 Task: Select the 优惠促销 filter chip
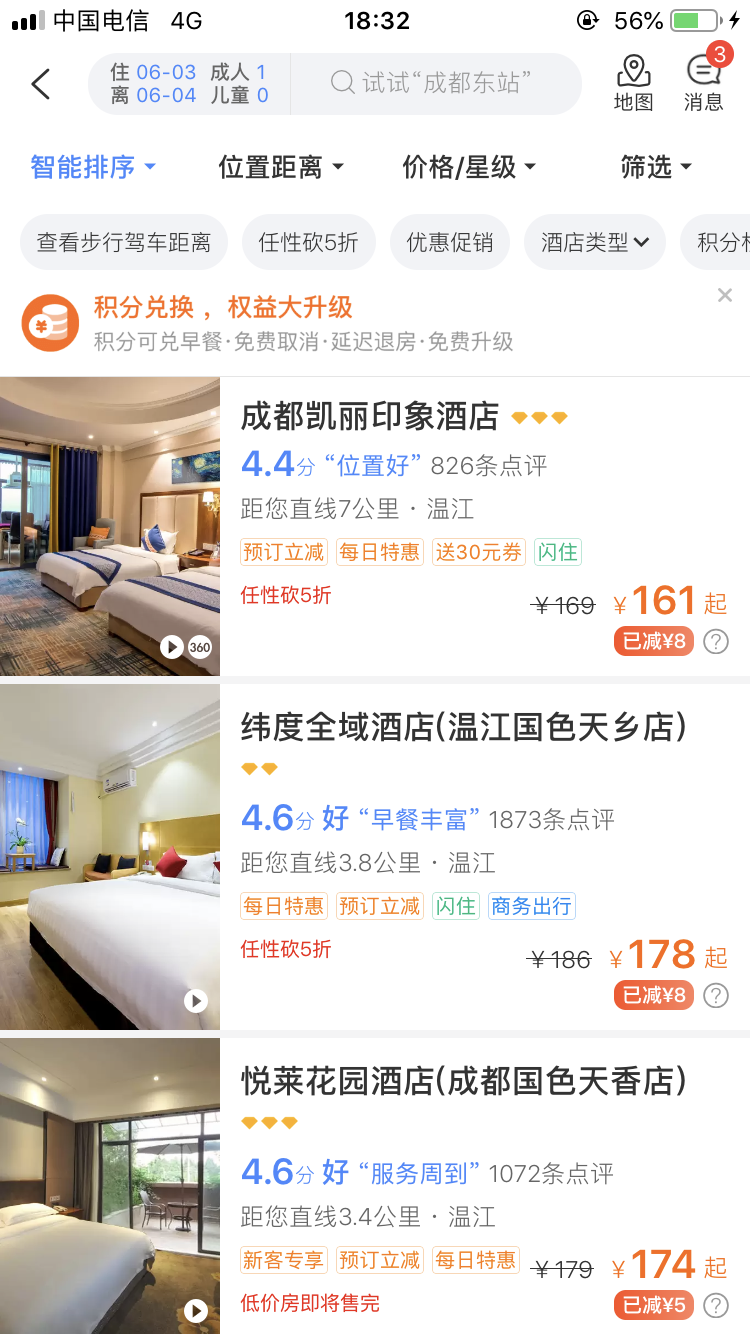click(449, 242)
